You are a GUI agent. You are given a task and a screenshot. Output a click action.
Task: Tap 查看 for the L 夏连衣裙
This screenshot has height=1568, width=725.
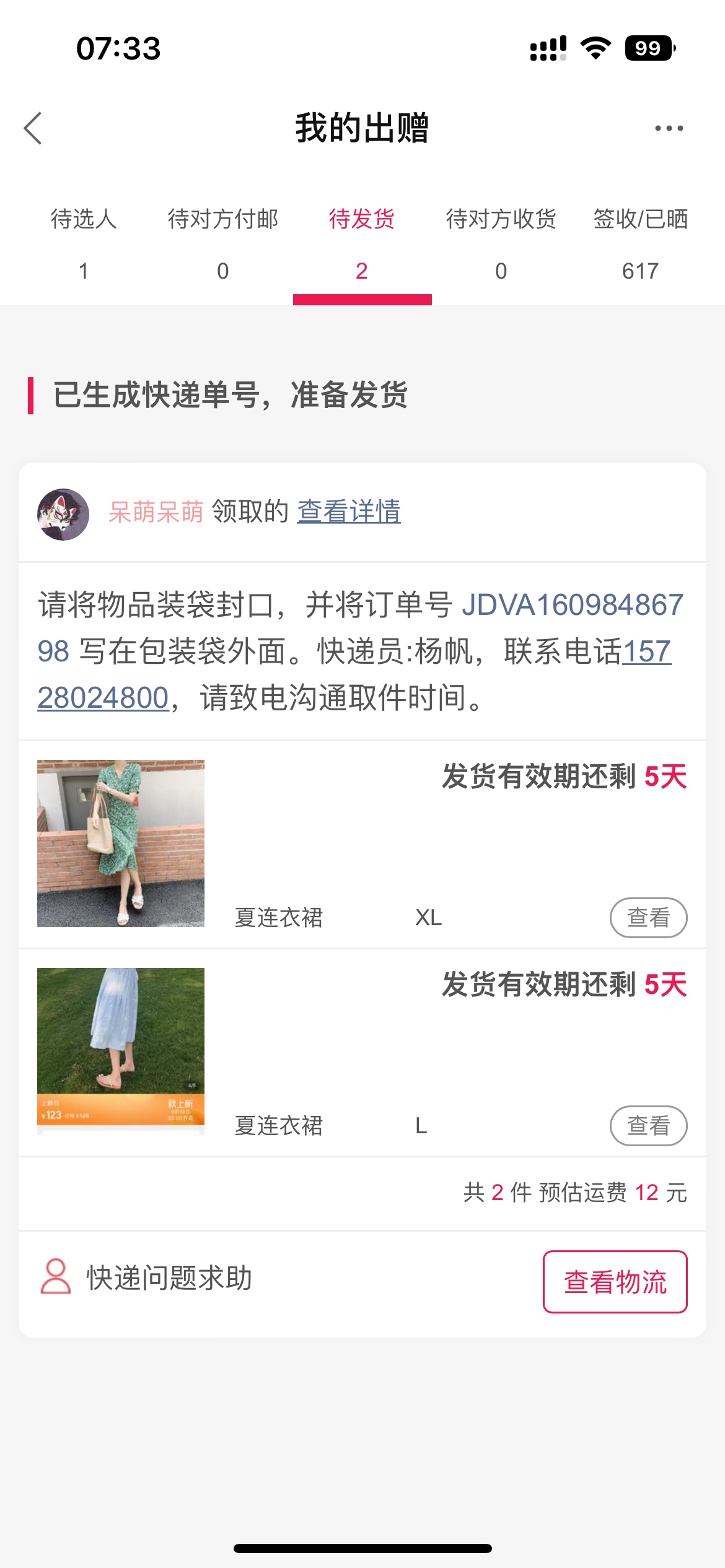click(x=648, y=1125)
